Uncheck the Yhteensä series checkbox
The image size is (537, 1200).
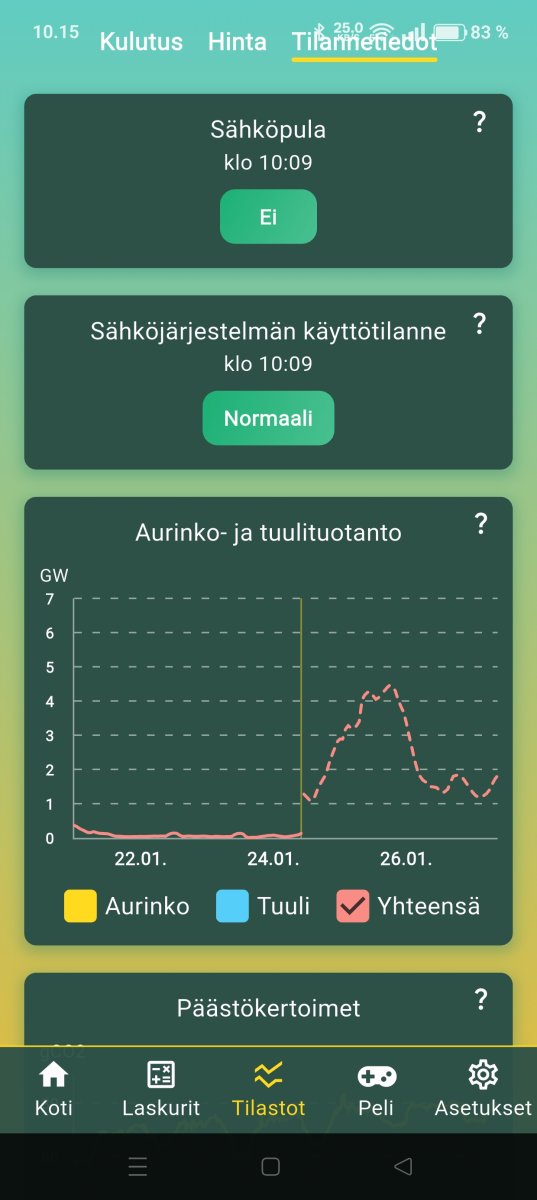(352, 906)
